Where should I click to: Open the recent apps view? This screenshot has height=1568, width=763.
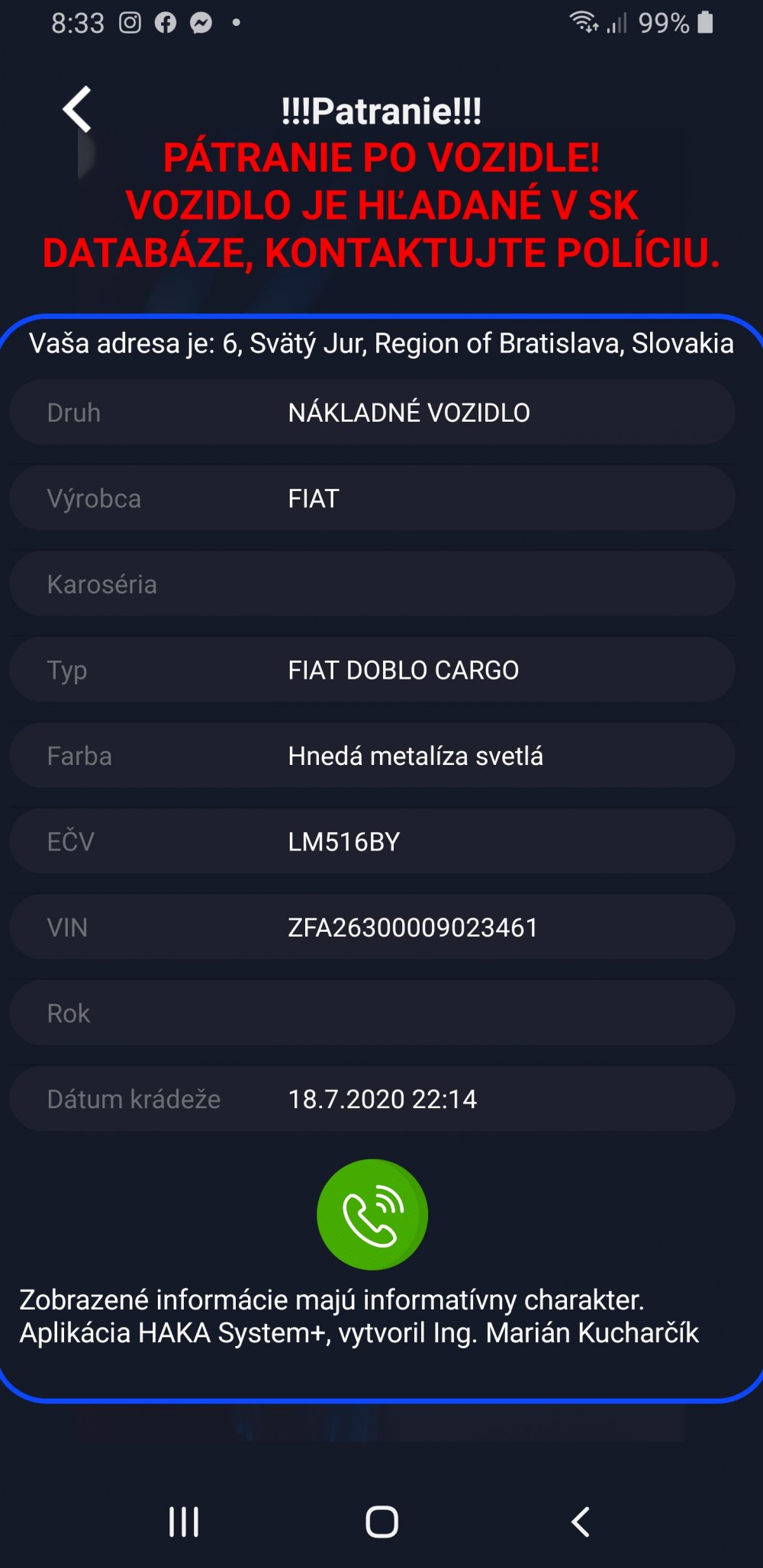[x=184, y=1521]
